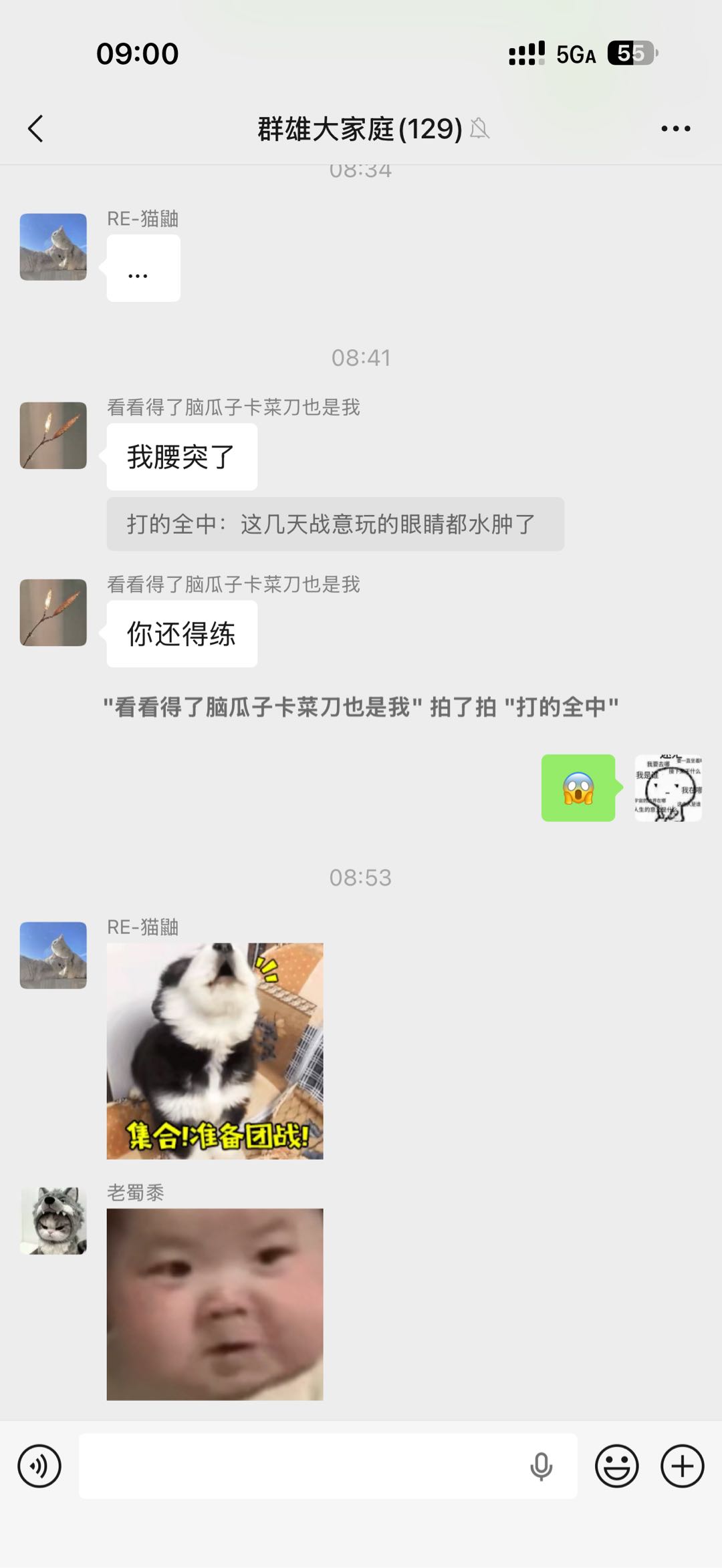Screen dimensions: 722x1568
Task: Open the emoji sticker panel
Action: 616,1466
